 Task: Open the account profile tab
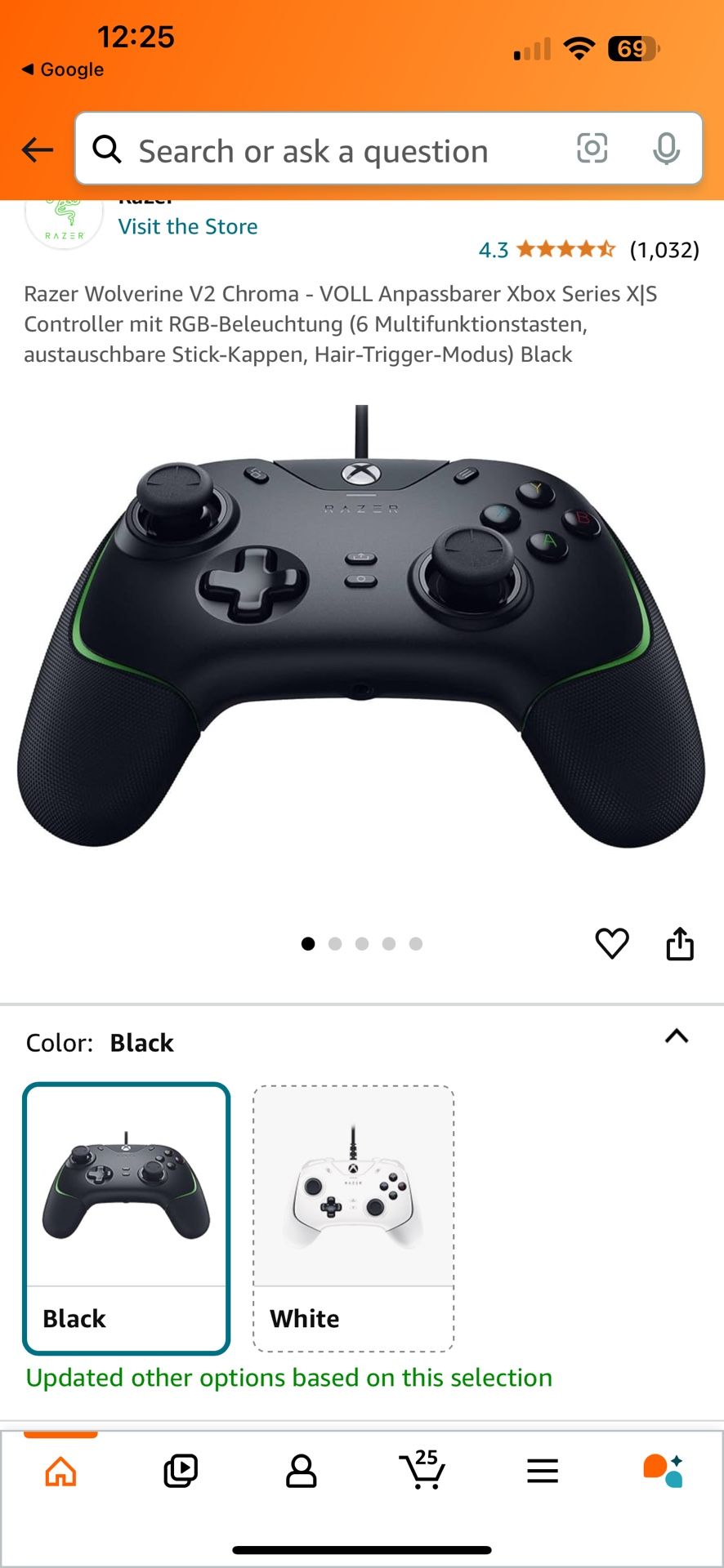[301, 1472]
